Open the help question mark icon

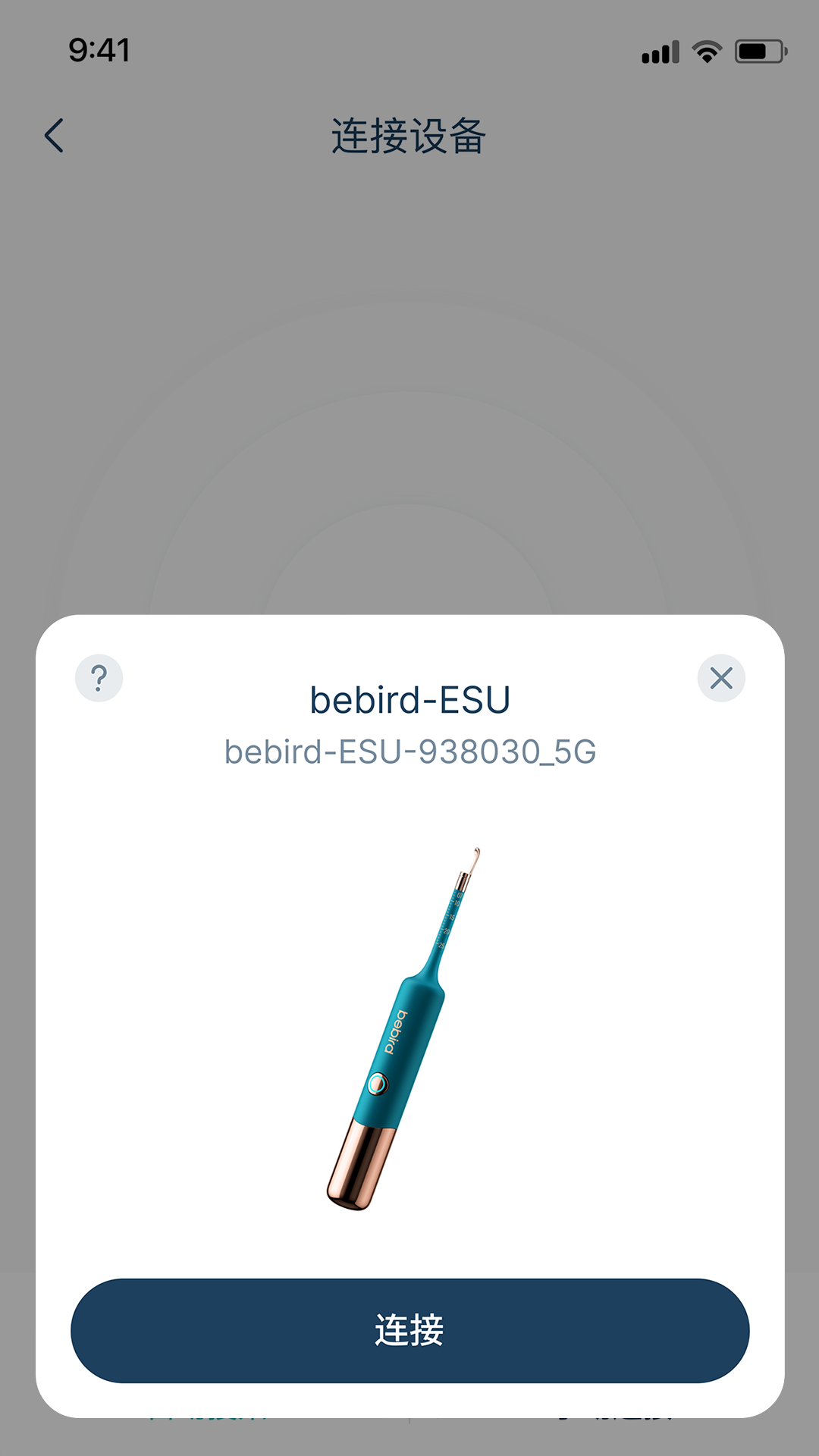point(99,677)
